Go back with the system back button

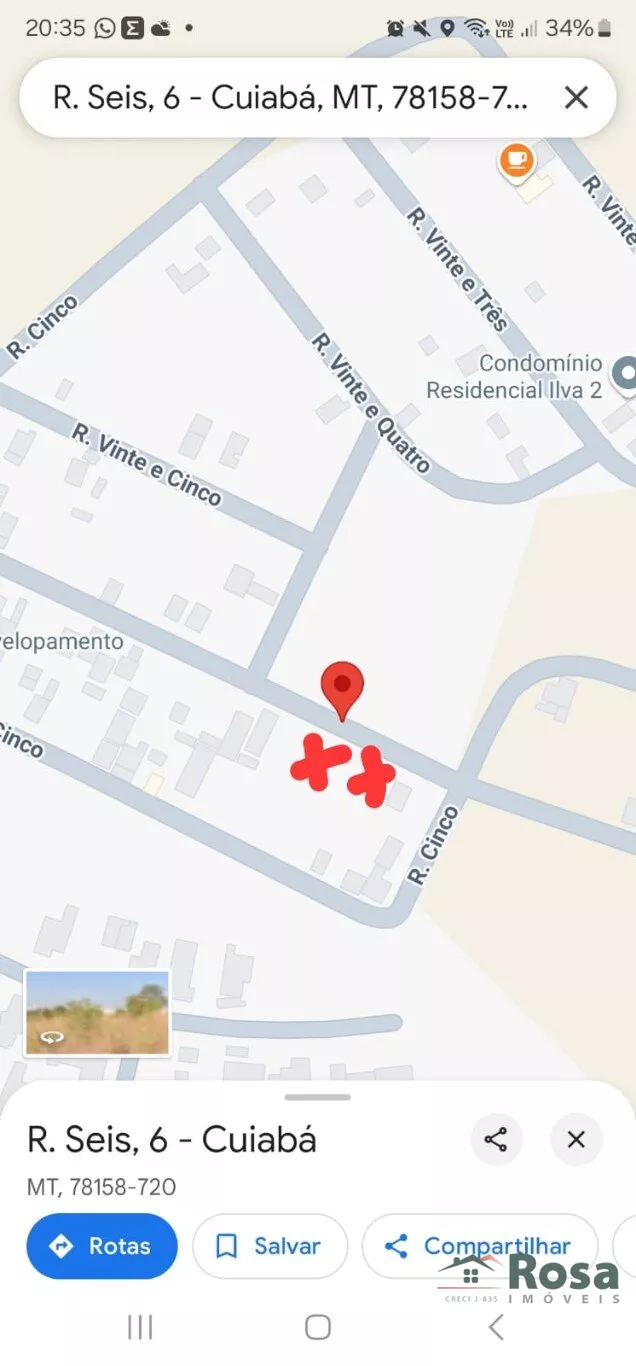[x=496, y=1328]
